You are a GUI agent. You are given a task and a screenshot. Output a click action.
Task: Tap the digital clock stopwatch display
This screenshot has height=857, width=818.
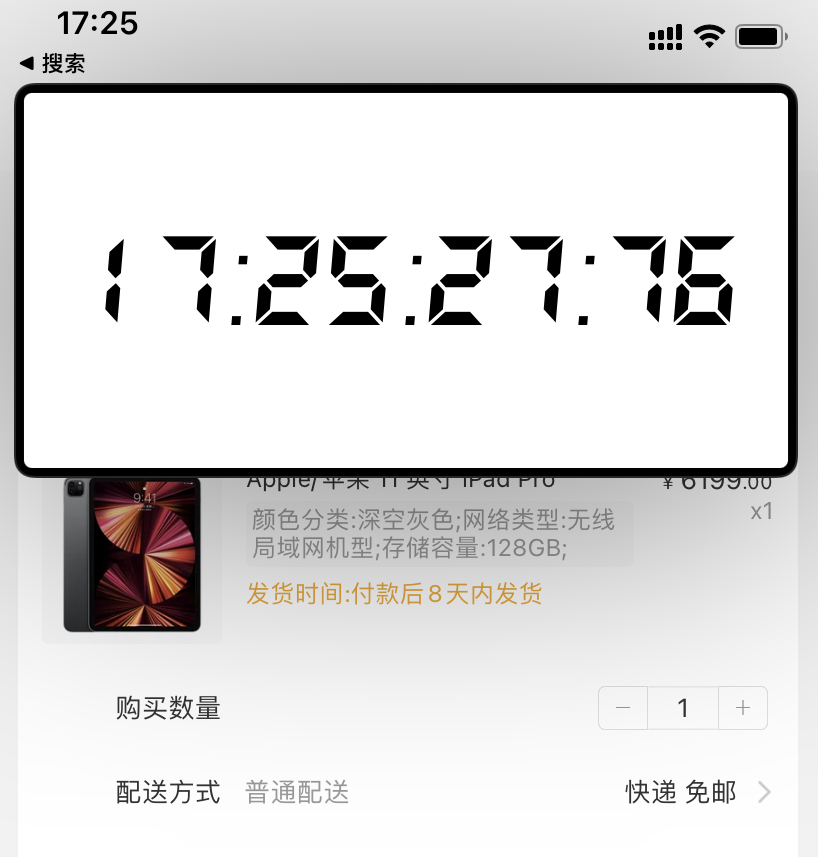click(x=409, y=280)
